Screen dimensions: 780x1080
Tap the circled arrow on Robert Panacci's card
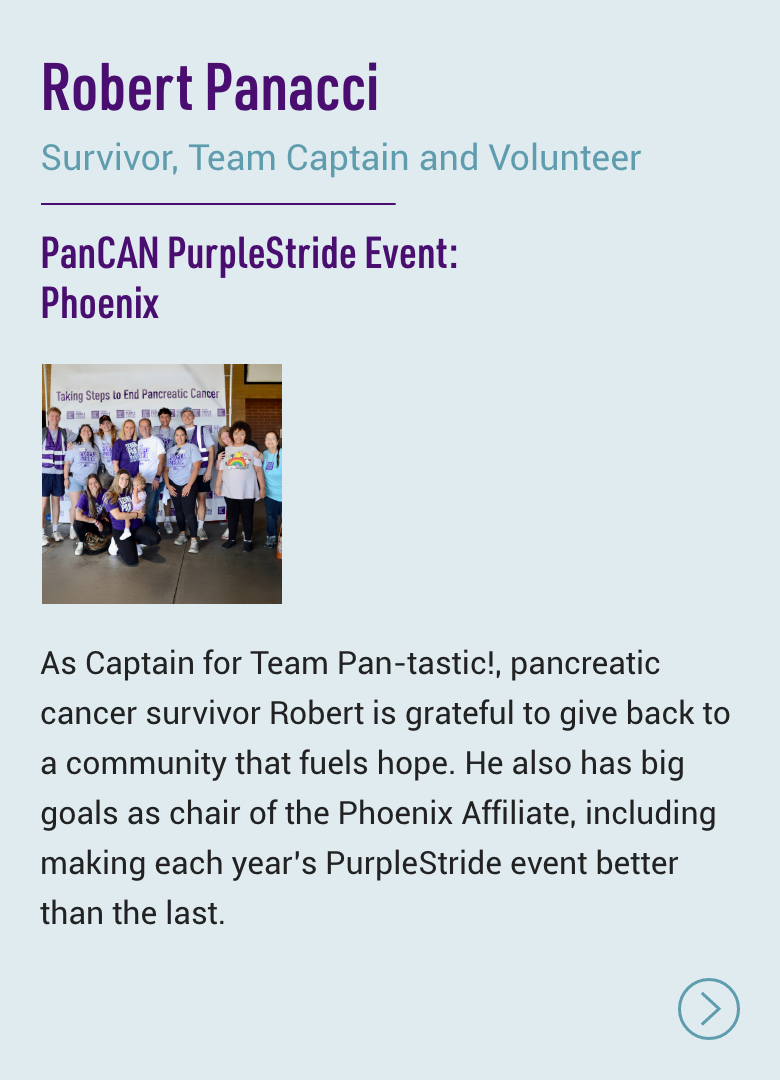(x=708, y=1008)
